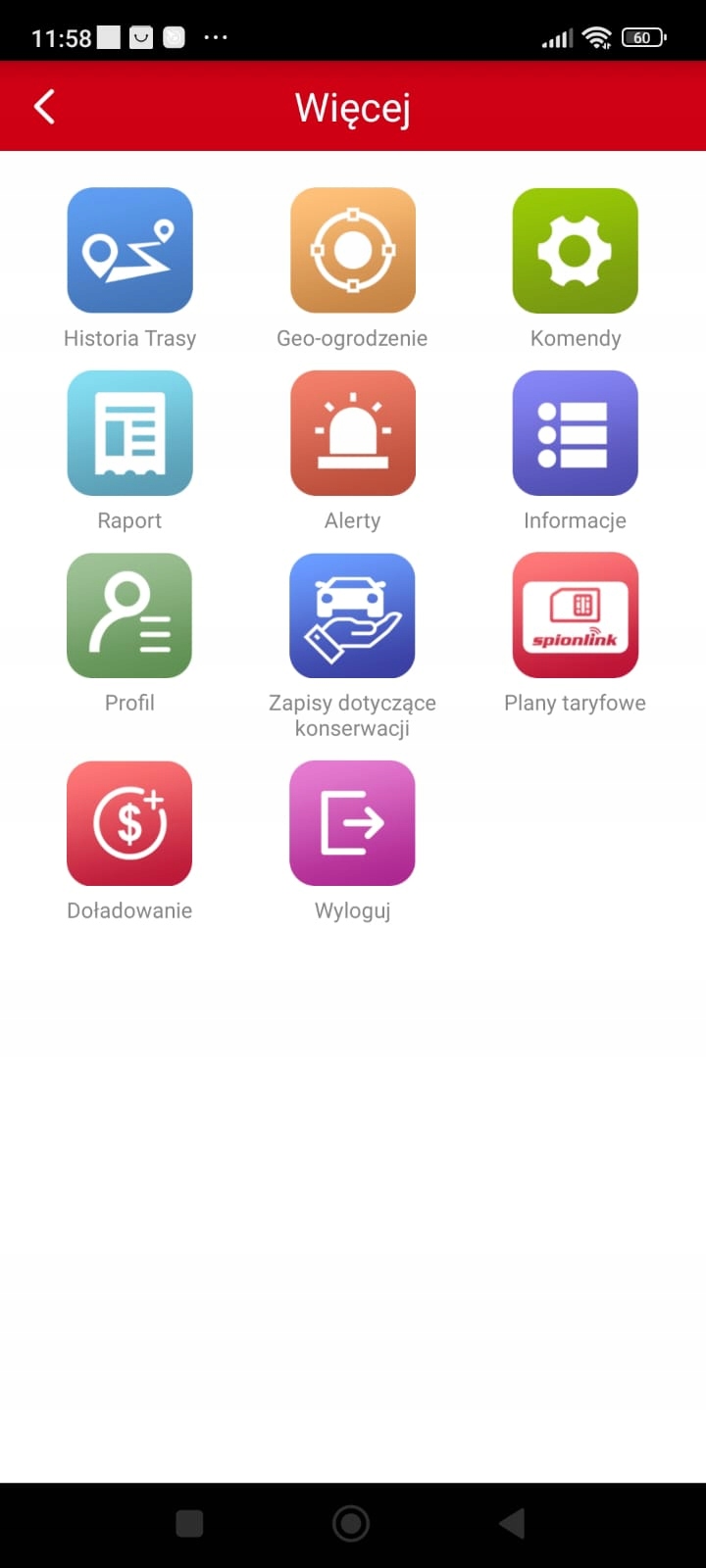Open Zapisy dotyczące konserwacji
The width and height of the screenshot is (706, 1568).
click(x=352, y=615)
